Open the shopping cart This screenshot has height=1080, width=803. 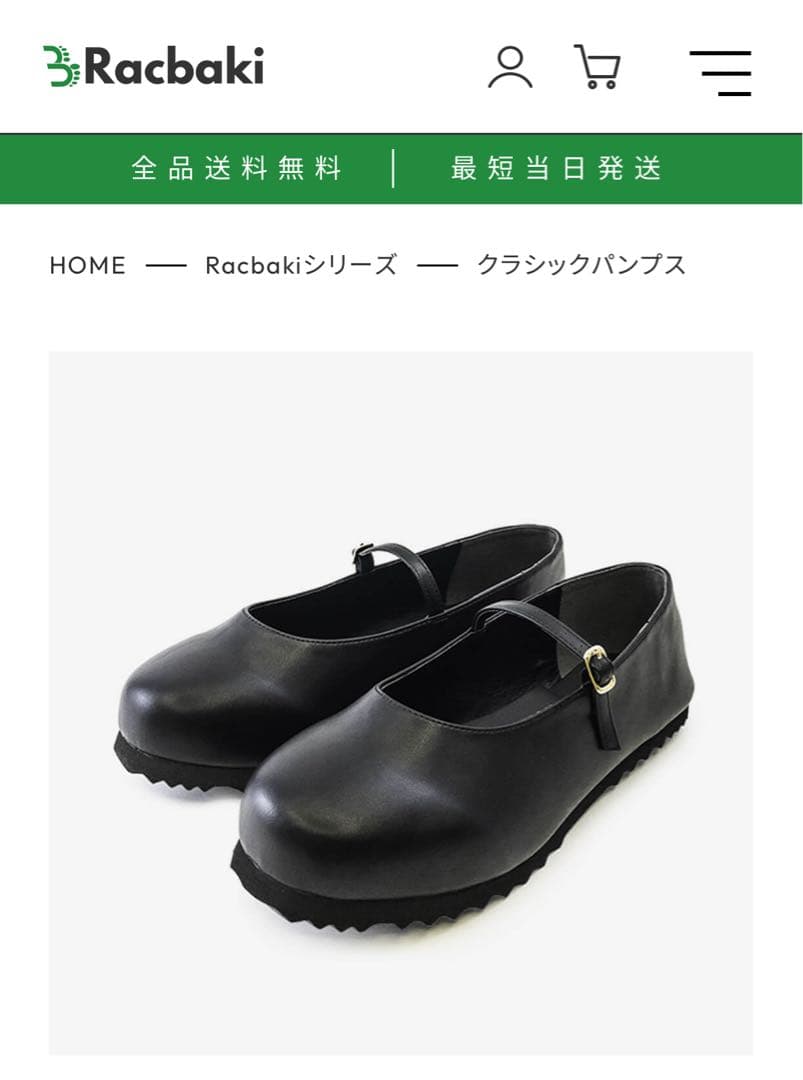pos(597,67)
